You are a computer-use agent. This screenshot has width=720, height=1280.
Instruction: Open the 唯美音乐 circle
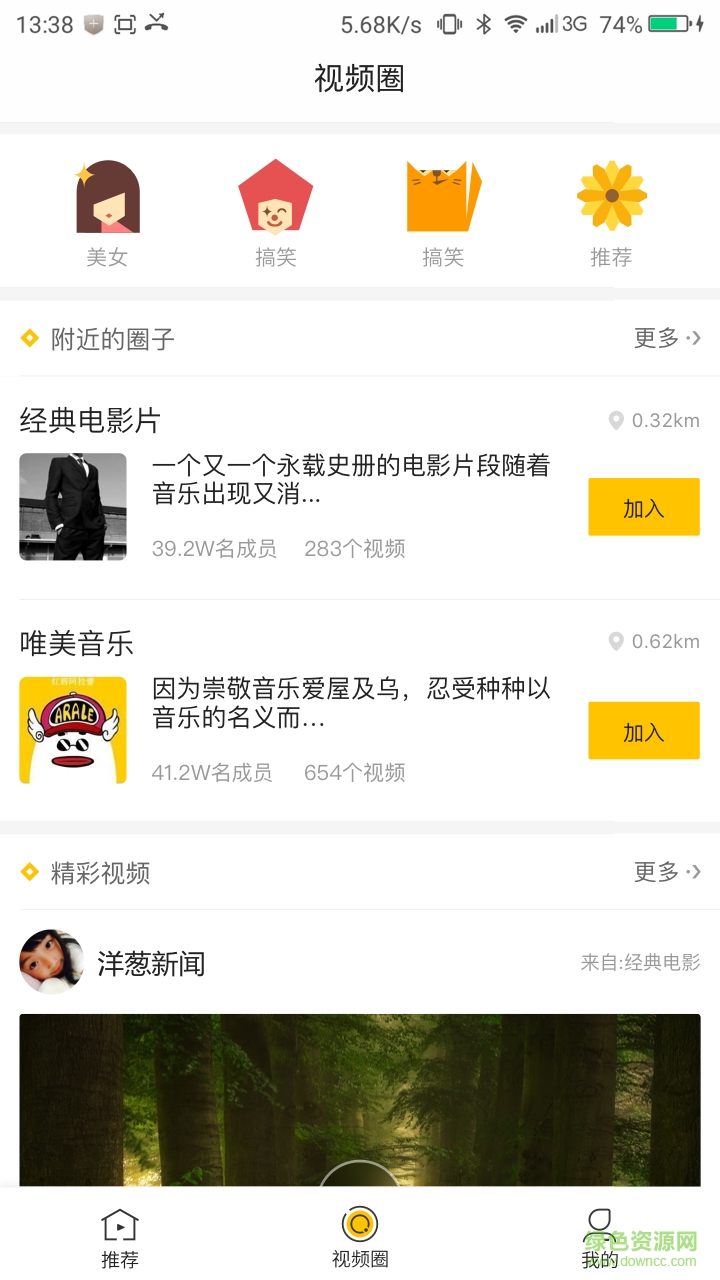coord(77,643)
